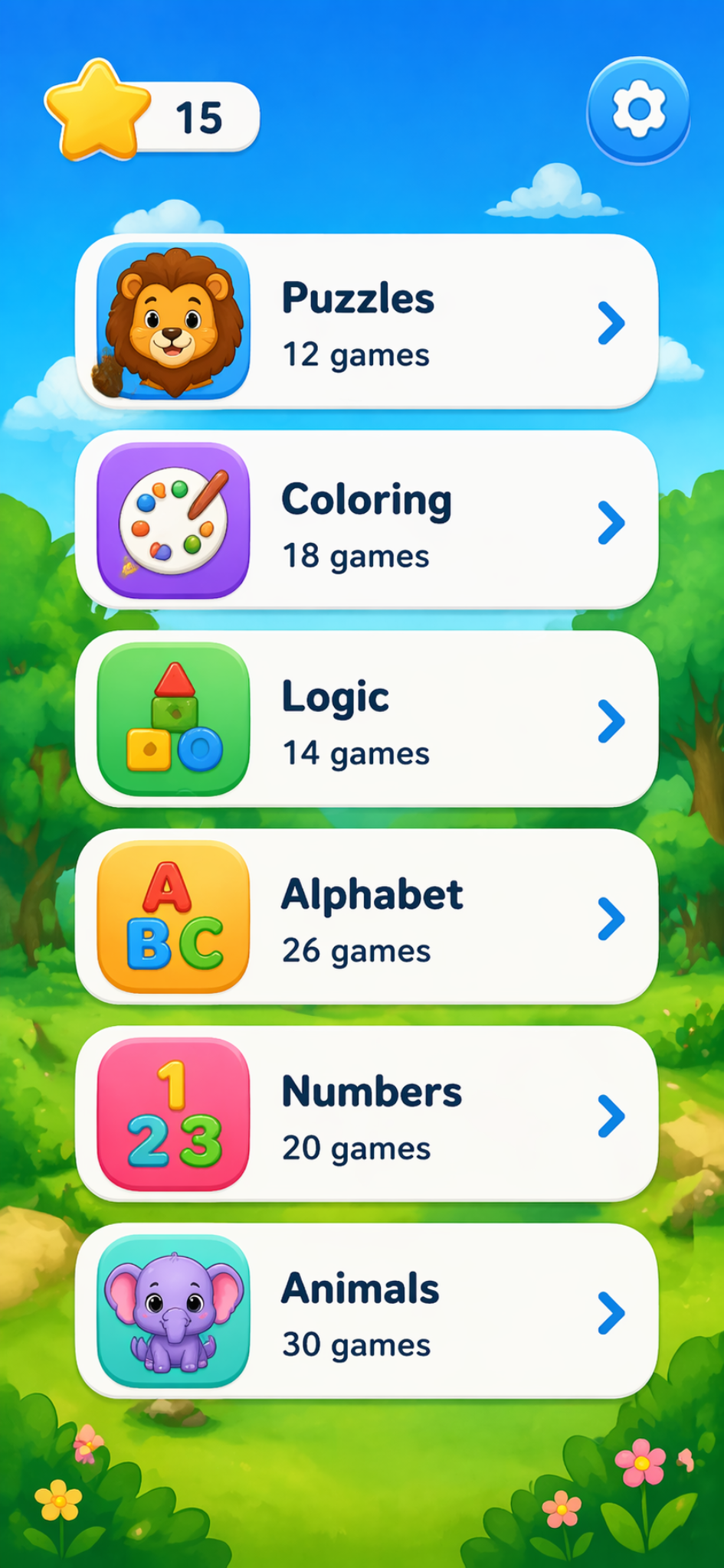Open the Puzzles card labeled 12 games

coord(368,322)
